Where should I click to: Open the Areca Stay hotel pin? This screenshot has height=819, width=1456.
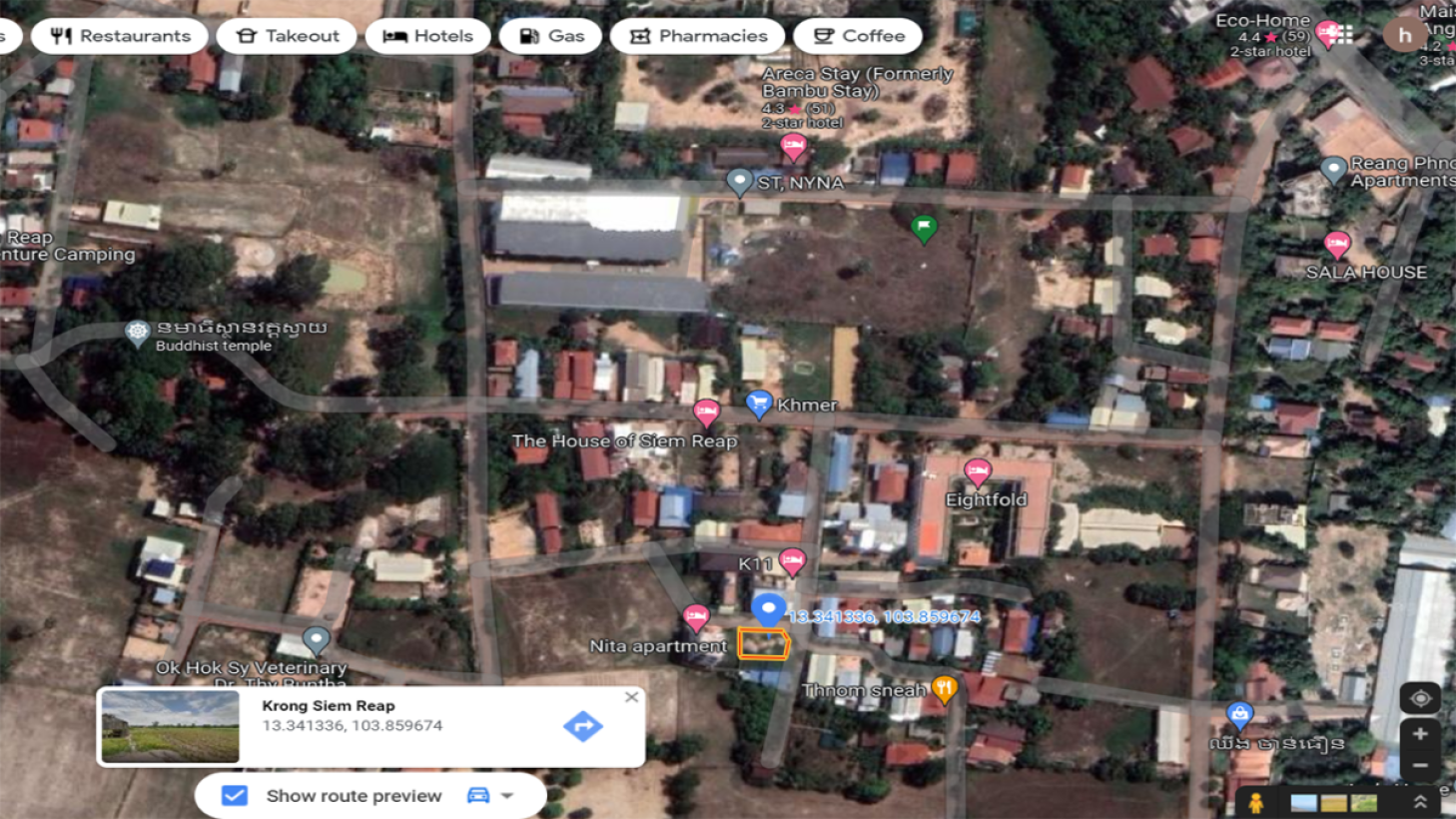[x=793, y=148]
